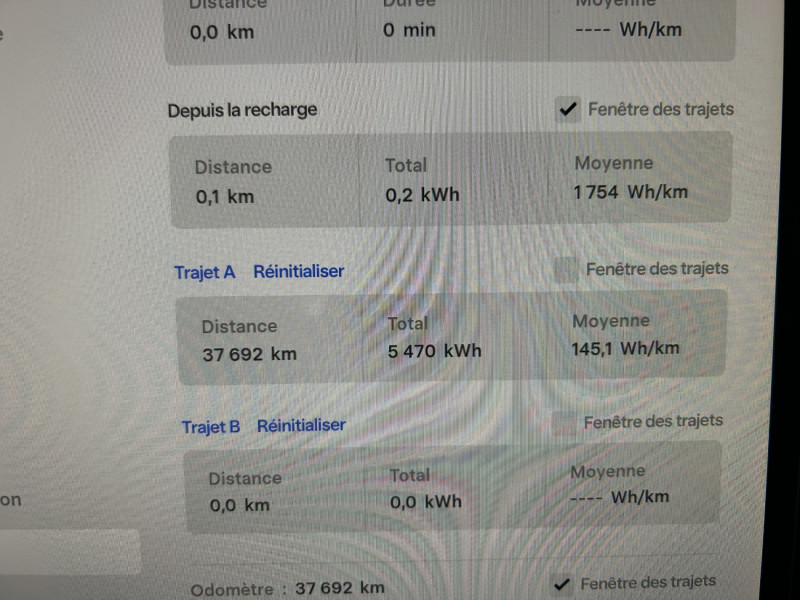Uncheck Fenêtre des trajets for Depuis la recharge
This screenshot has height=600, width=800.
click(x=568, y=110)
